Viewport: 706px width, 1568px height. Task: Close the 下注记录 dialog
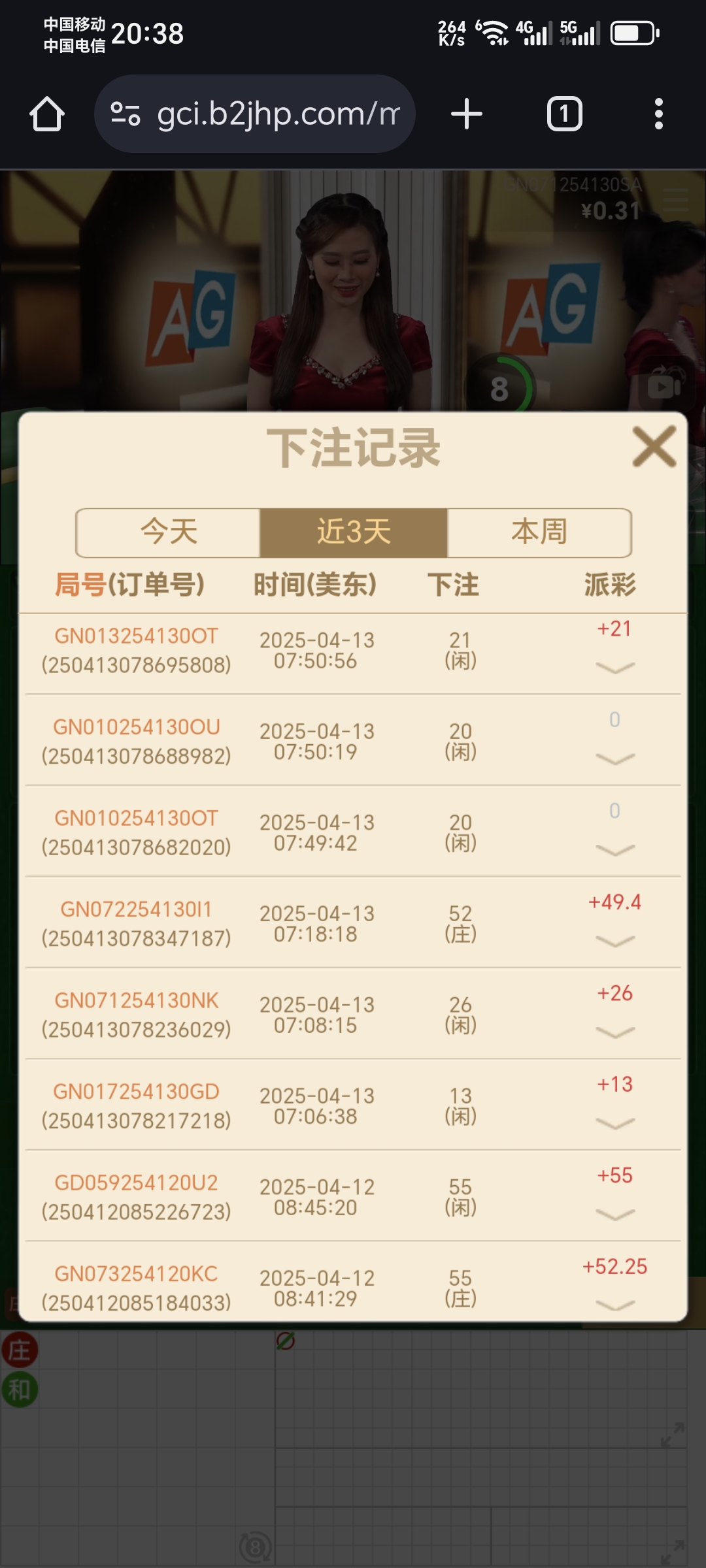click(x=654, y=447)
